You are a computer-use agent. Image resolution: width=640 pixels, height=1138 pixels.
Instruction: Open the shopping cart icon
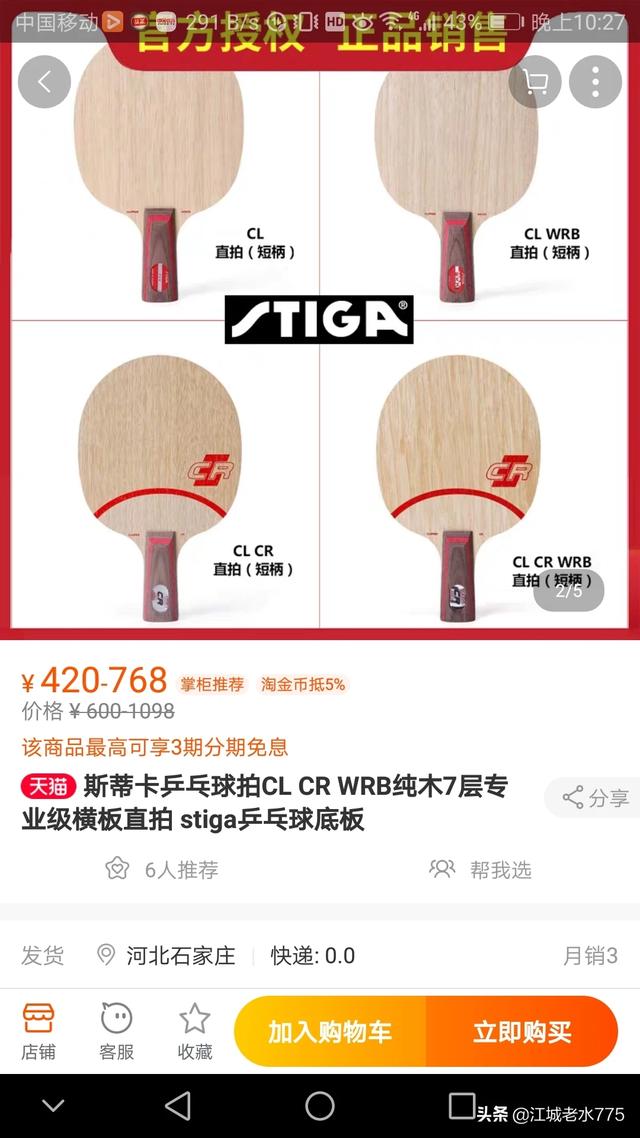click(535, 82)
